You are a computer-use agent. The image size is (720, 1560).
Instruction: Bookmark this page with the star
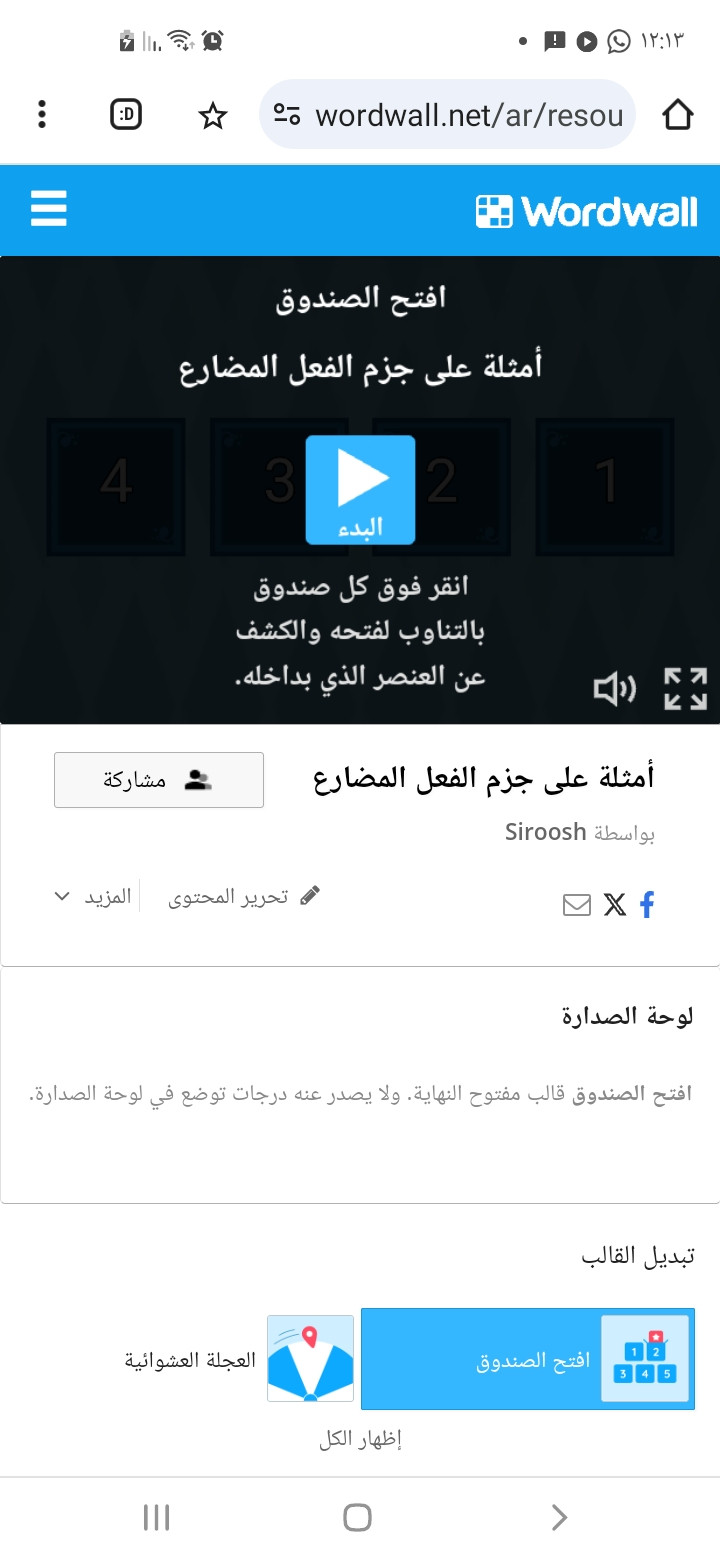pyautogui.click(x=212, y=116)
